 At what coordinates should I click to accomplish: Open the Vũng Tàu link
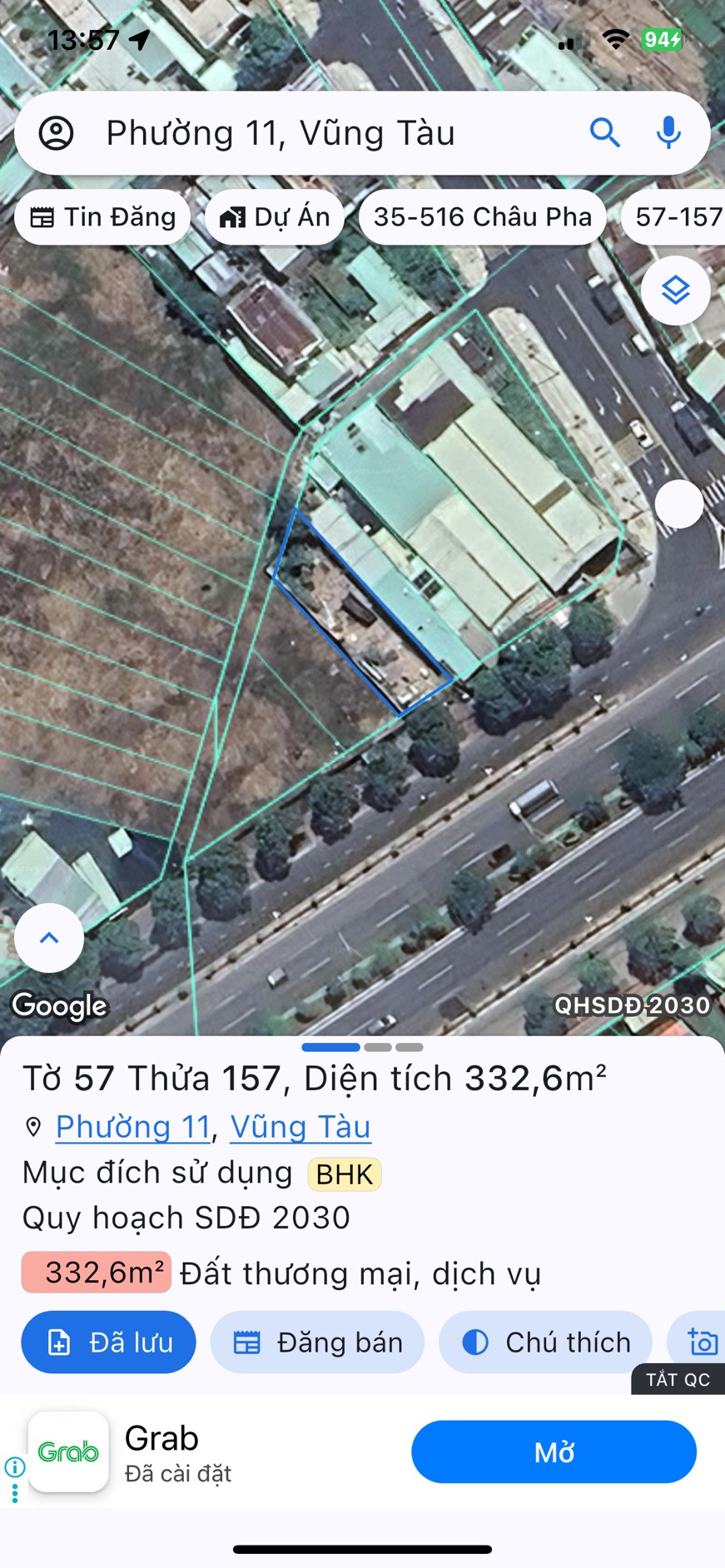click(300, 1127)
